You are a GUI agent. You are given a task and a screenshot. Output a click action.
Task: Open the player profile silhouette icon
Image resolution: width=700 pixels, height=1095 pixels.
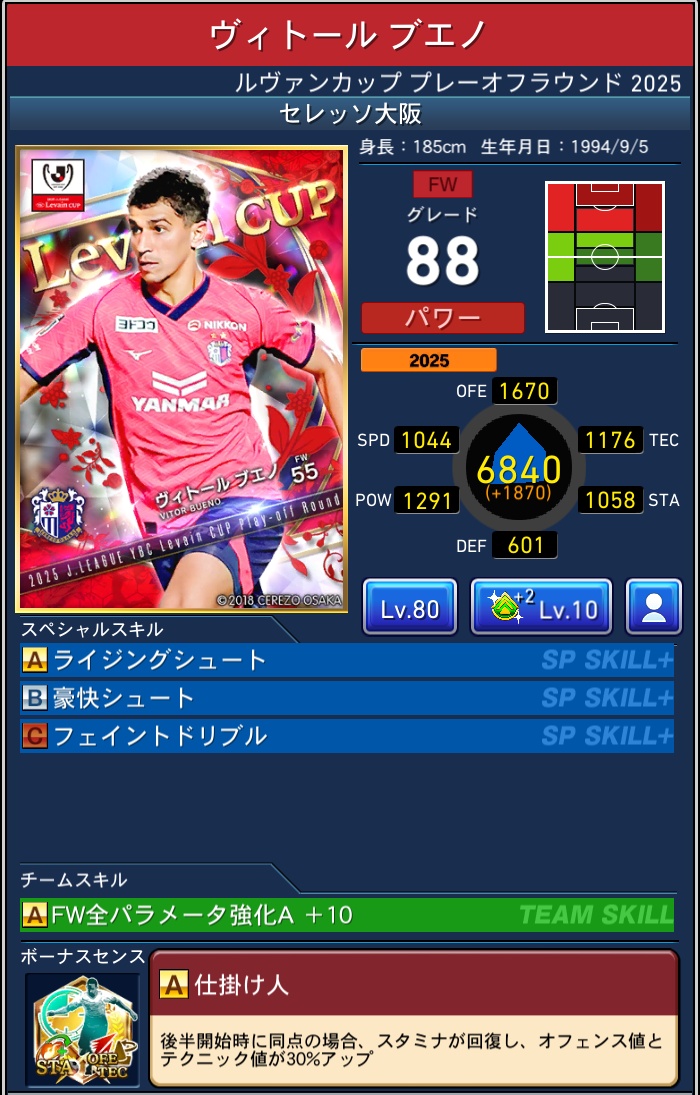[654, 607]
